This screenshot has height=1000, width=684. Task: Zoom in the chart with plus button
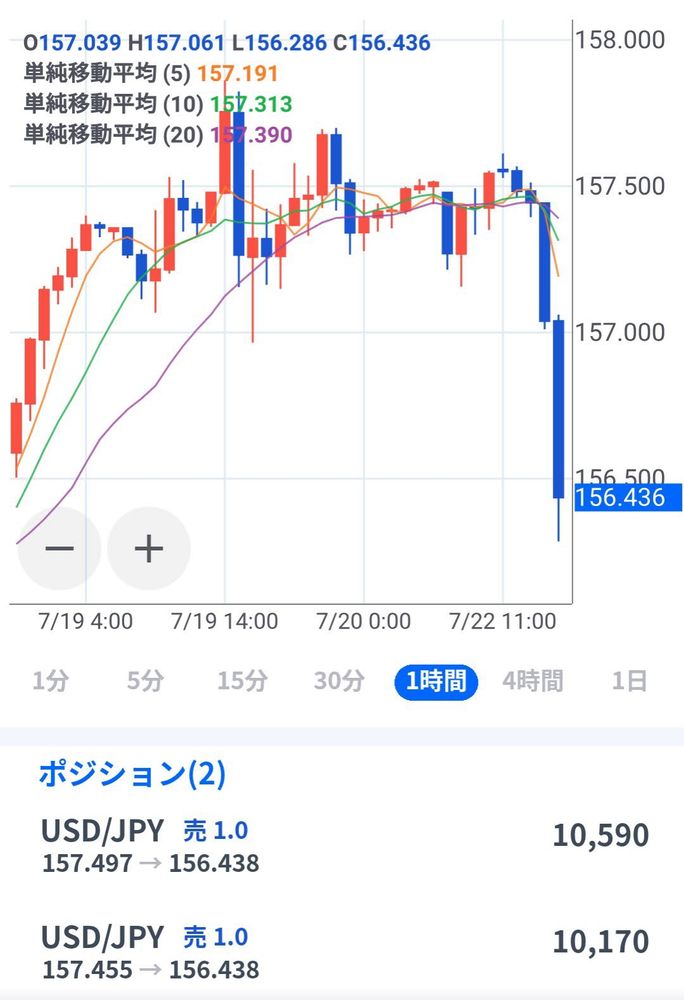pyautogui.click(x=149, y=548)
